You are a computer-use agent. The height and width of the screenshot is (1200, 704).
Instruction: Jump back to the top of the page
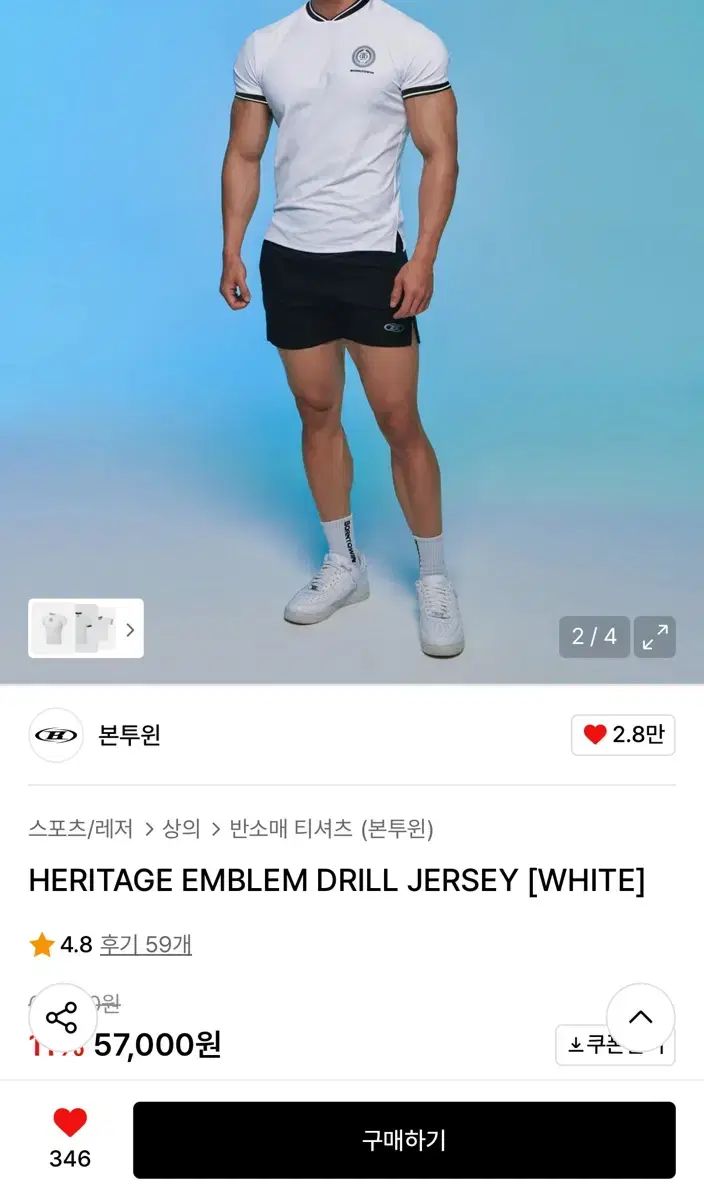coord(640,1018)
